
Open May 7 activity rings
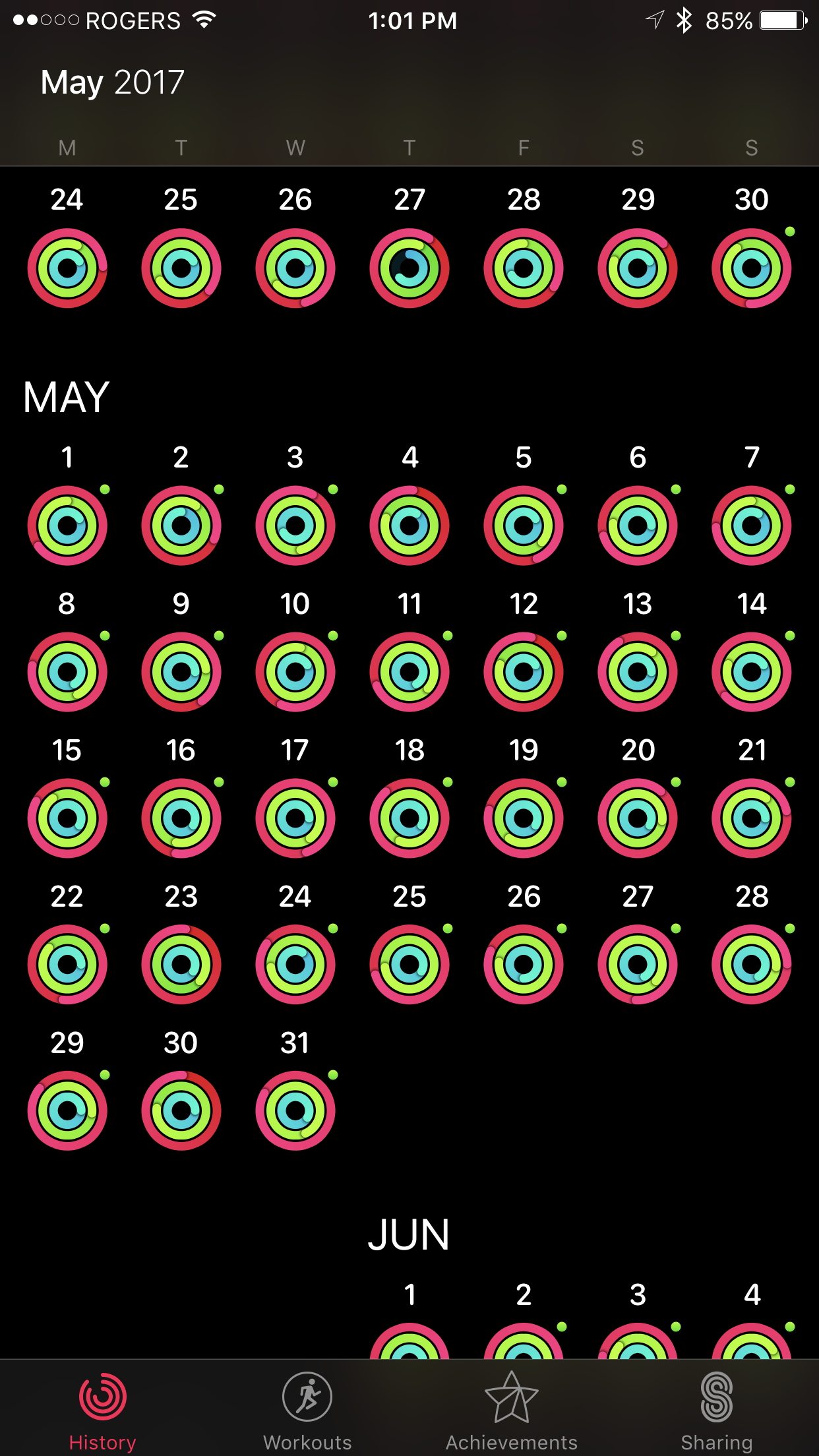pyautogui.click(x=752, y=526)
